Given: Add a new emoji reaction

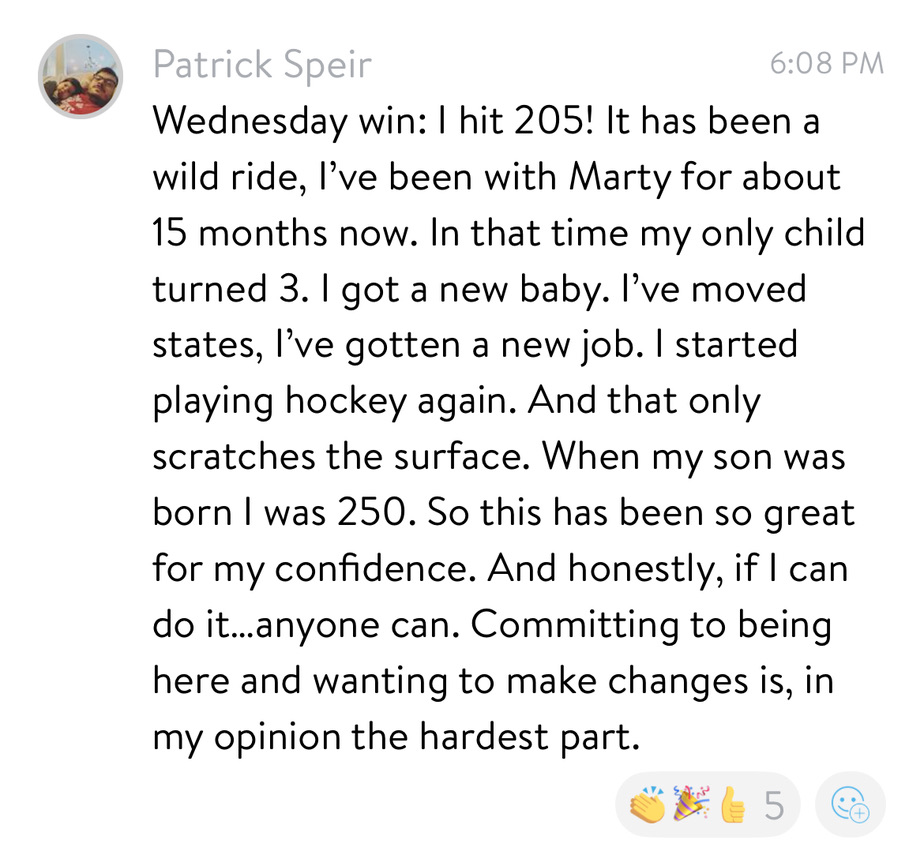Looking at the screenshot, I should [850, 804].
